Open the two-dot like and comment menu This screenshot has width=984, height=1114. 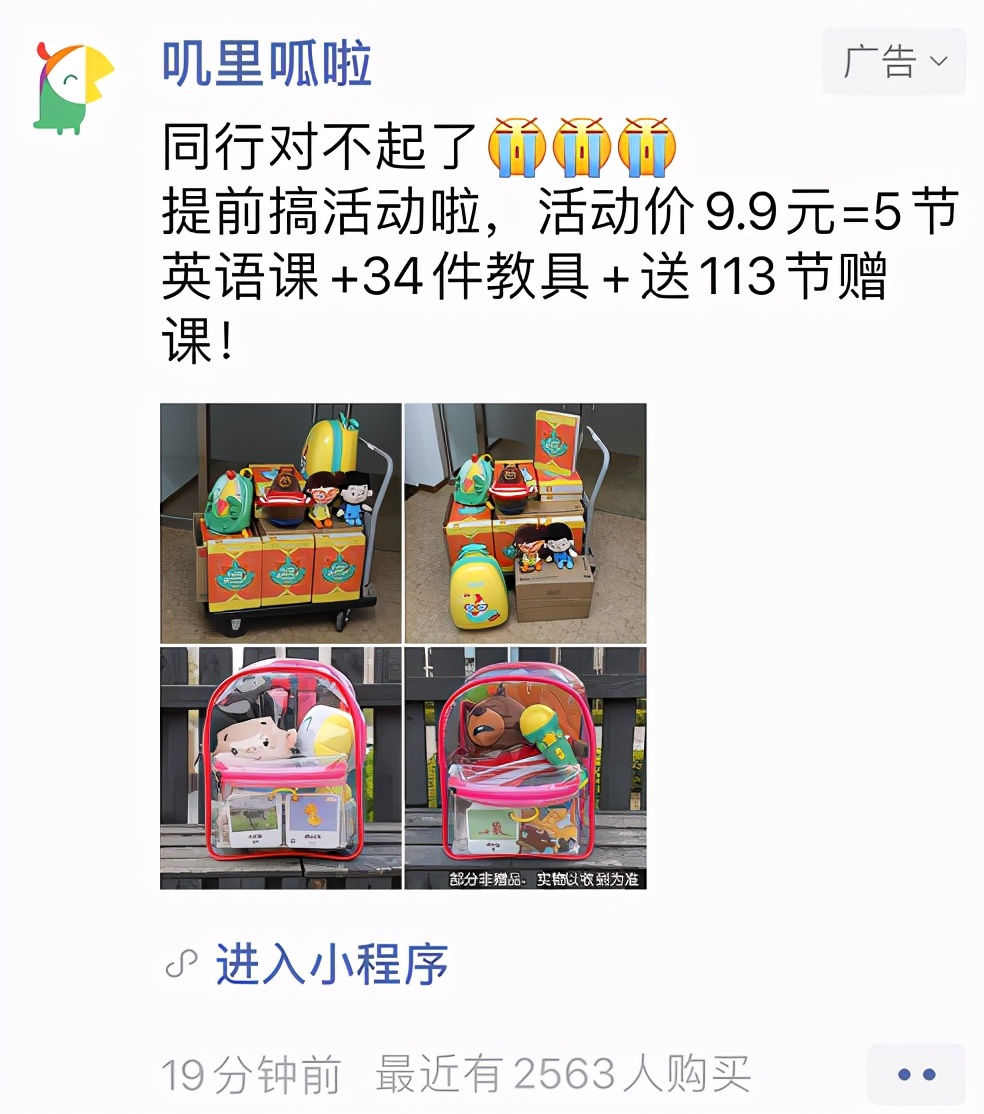915,1075
